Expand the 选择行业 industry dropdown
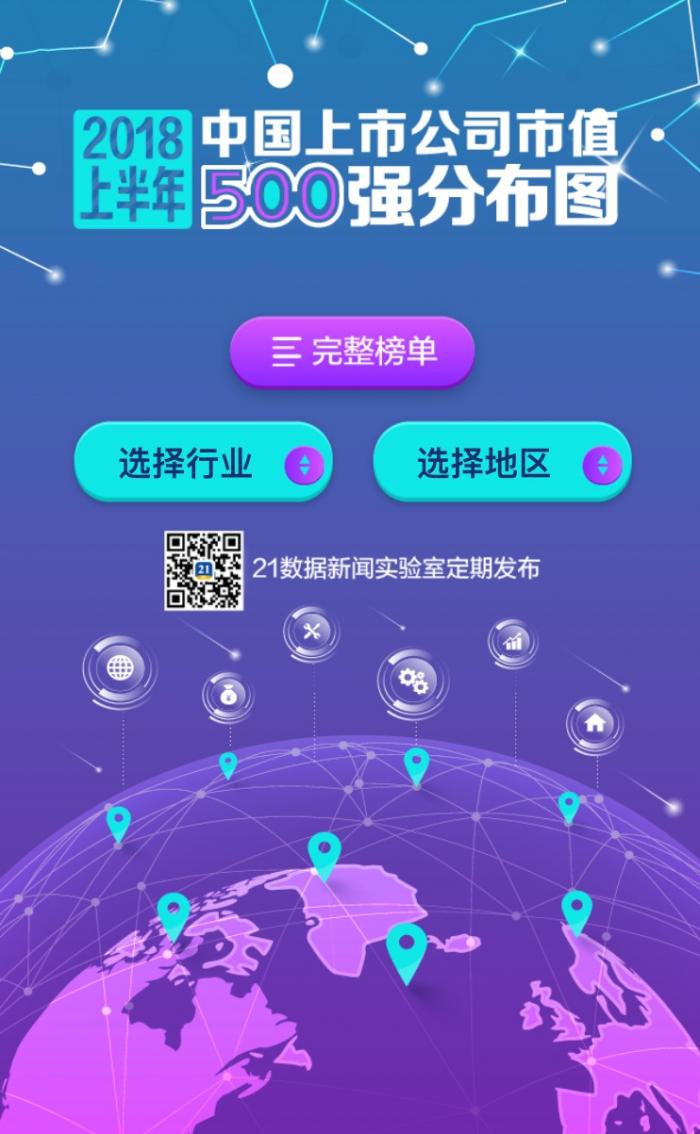700x1134 pixels. (203, 463)
